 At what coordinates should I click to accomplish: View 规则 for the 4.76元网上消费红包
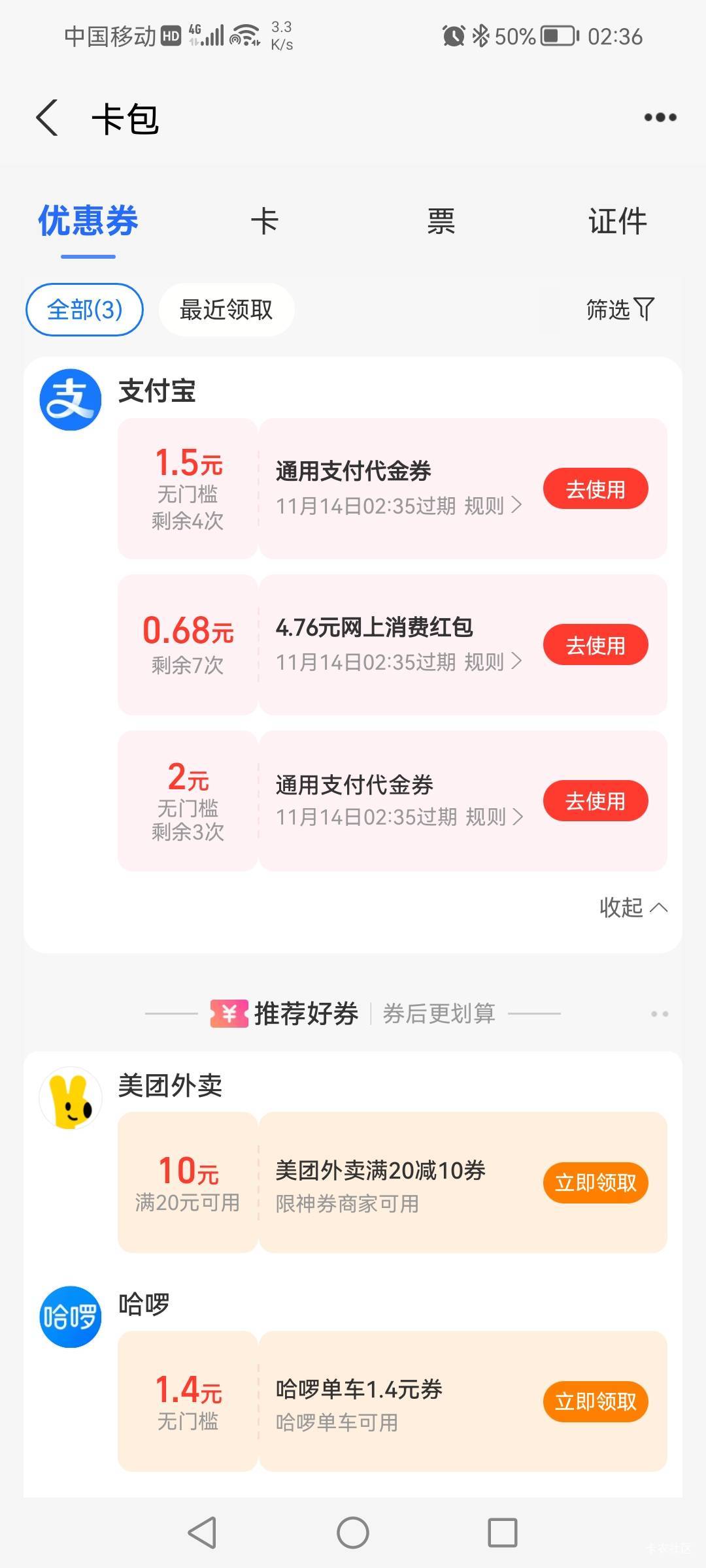tap(493, 662)
